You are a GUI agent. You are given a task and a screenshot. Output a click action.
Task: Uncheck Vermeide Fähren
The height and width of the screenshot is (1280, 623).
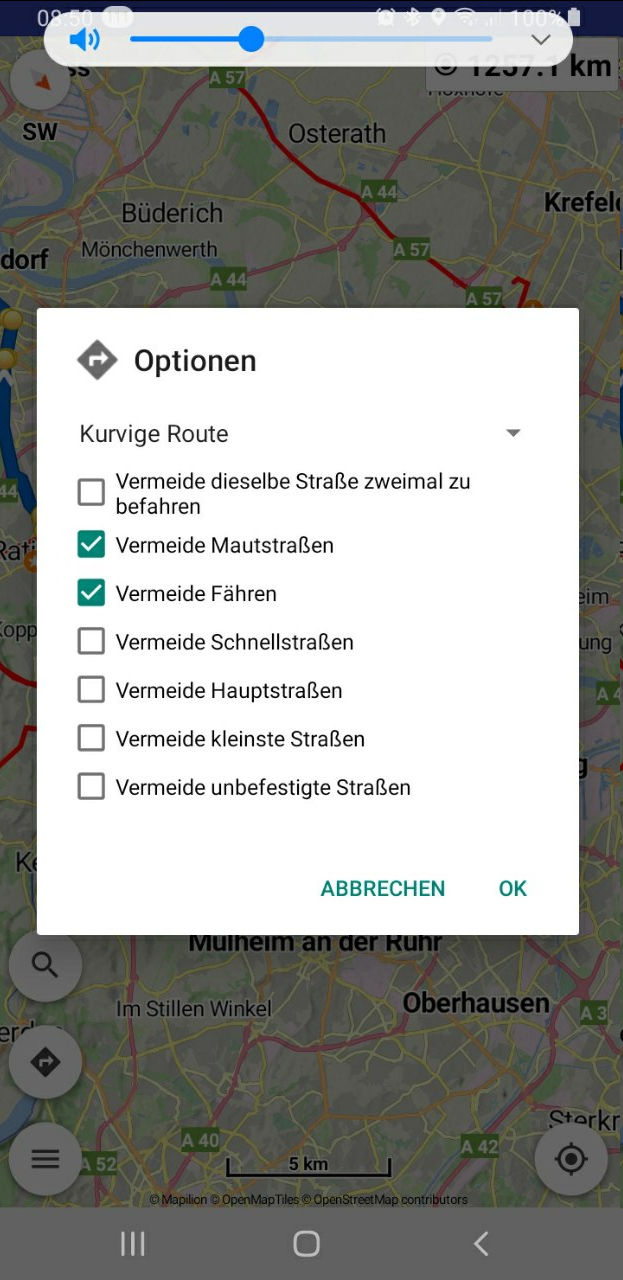point(91,593)
